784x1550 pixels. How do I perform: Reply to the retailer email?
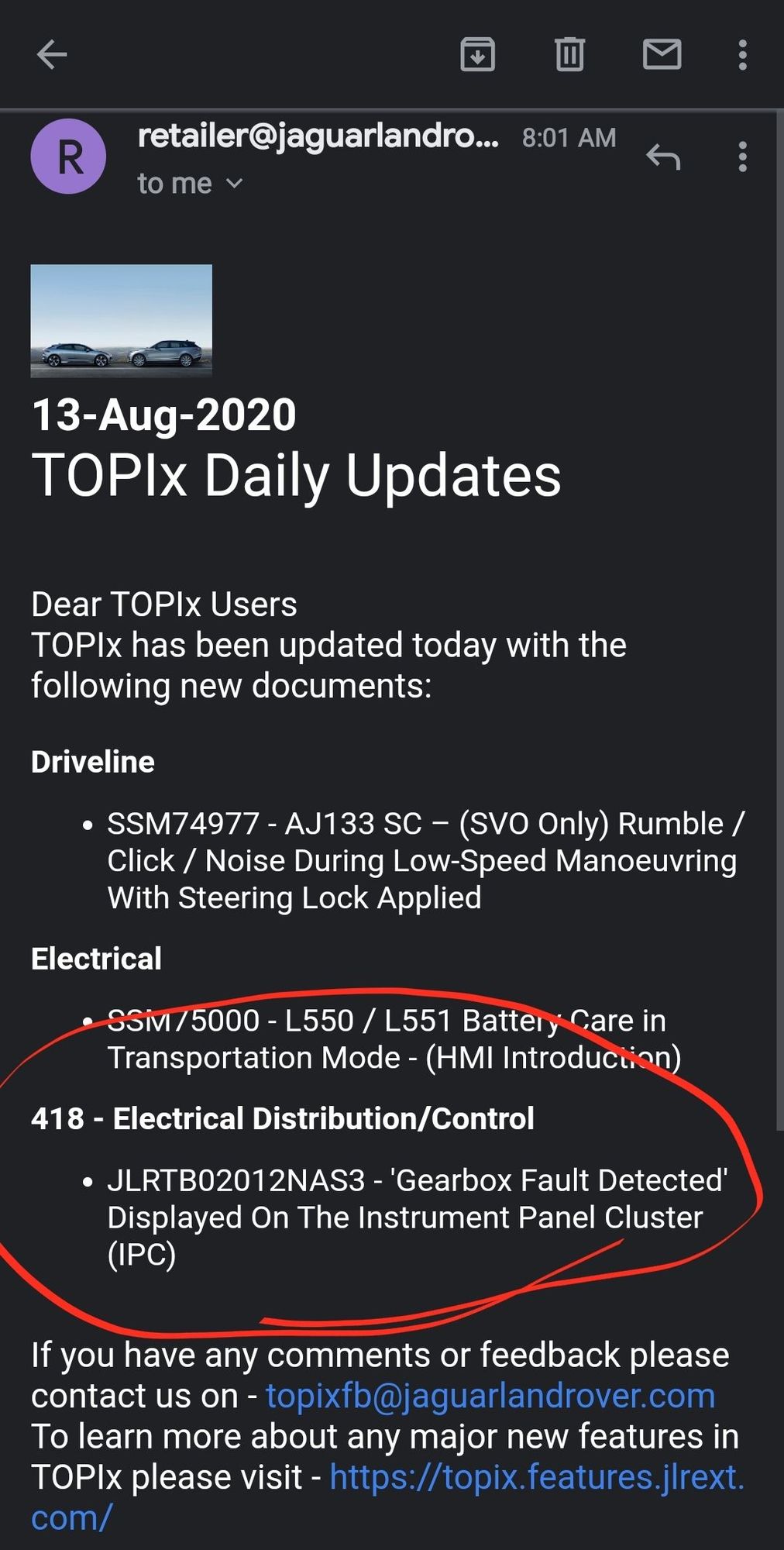click(x=663, y=157)
